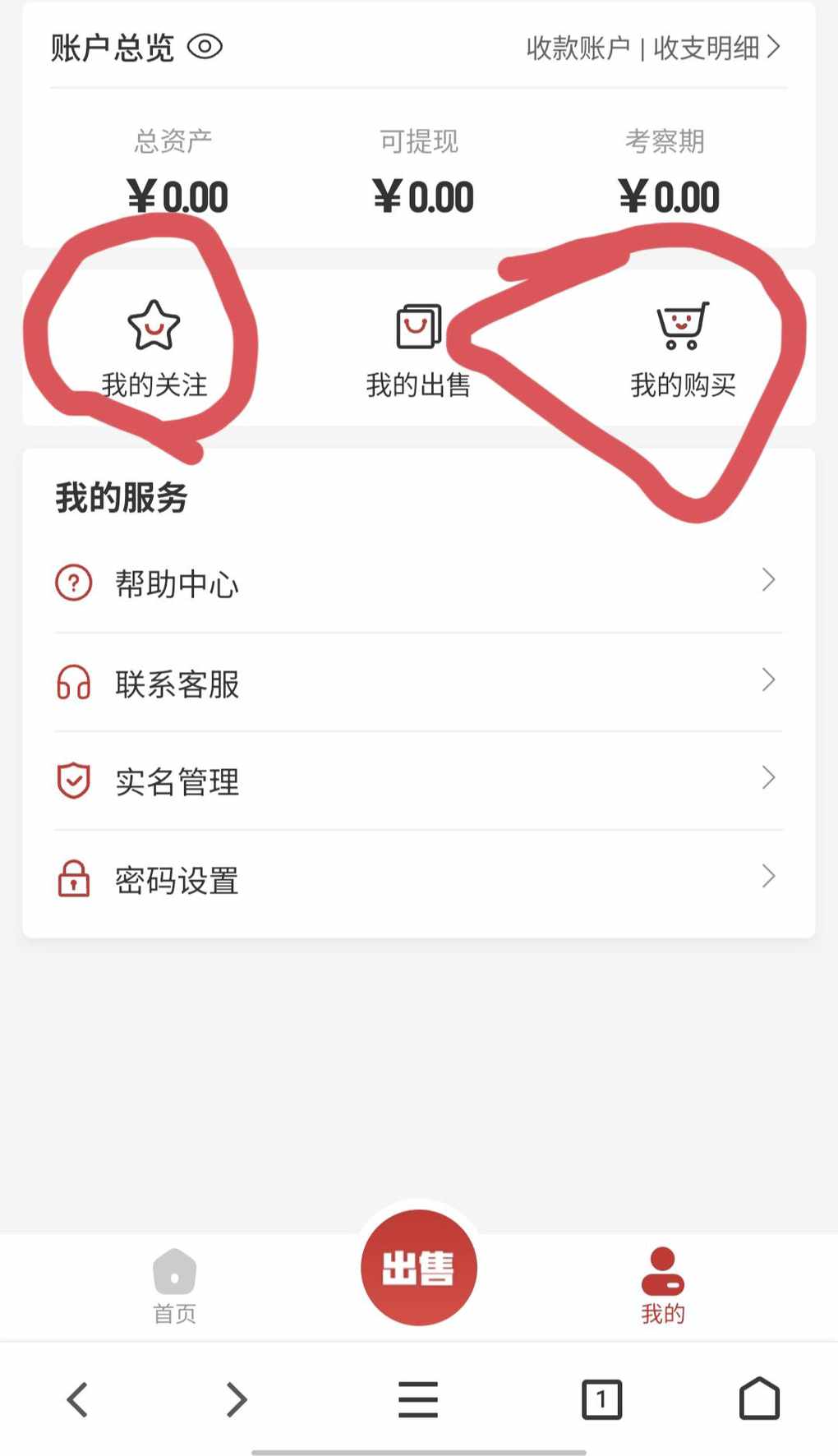Open 联系客服 row

418,683
